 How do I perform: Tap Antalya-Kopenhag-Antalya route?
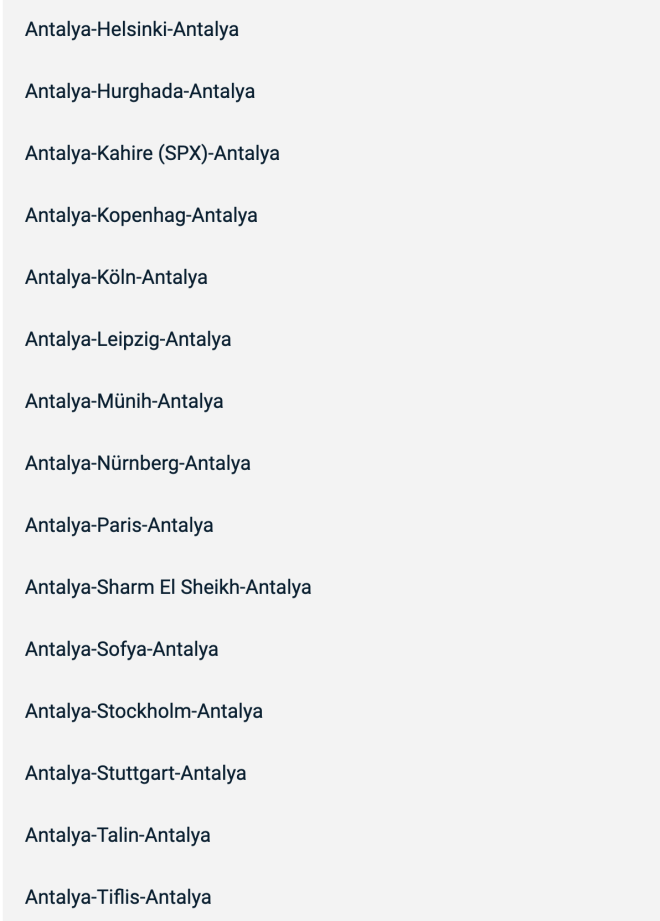pyautogui.click(x=141, y=215)
